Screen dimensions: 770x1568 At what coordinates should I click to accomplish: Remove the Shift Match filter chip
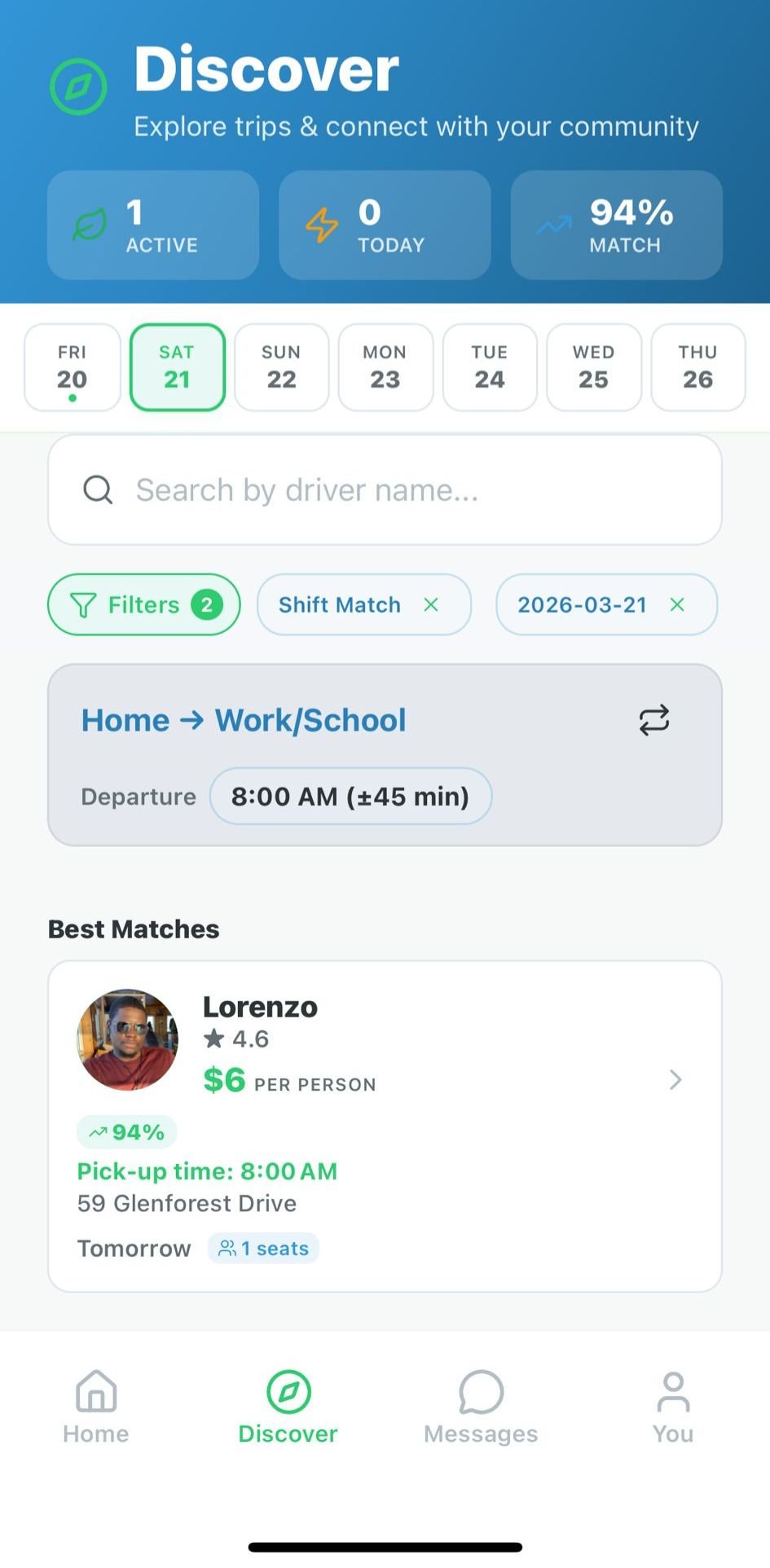point(431,604)
